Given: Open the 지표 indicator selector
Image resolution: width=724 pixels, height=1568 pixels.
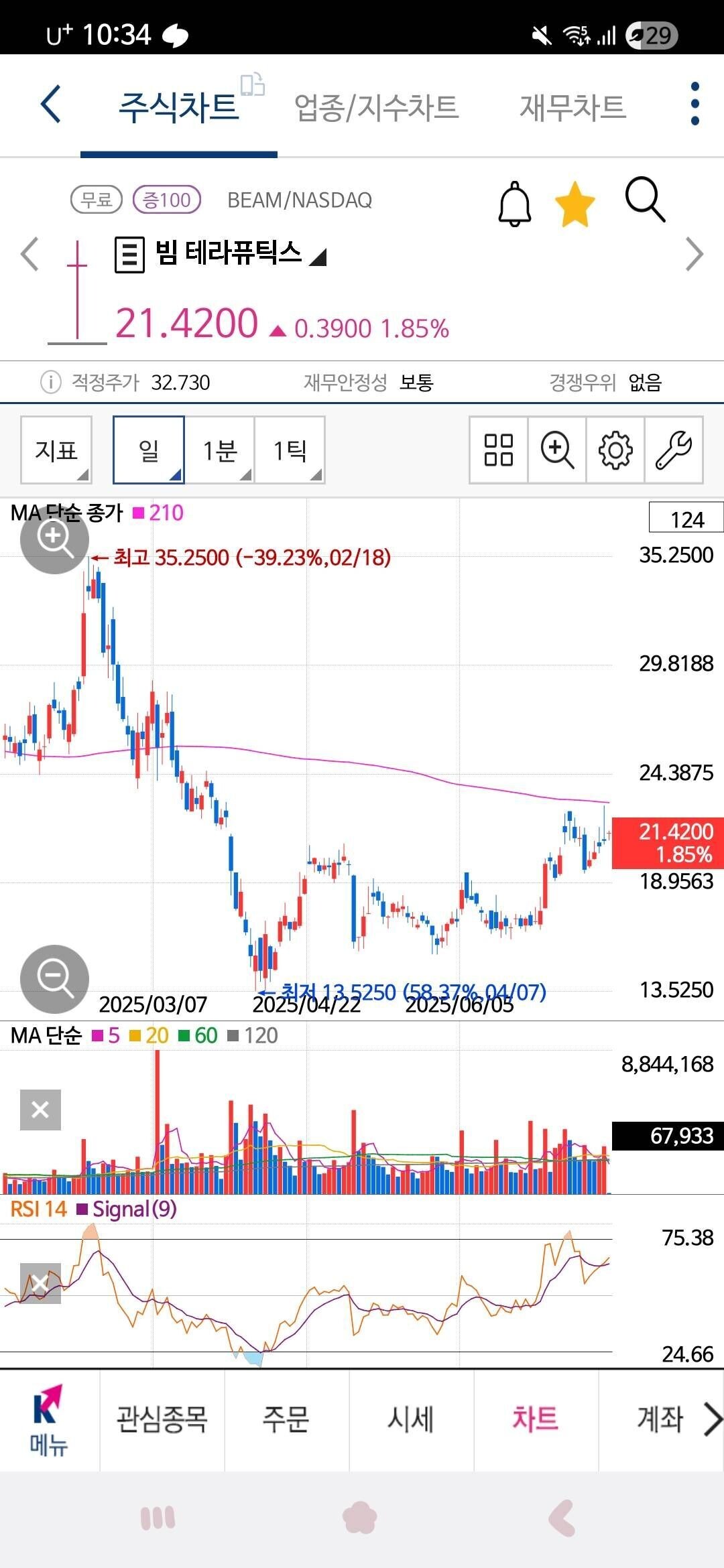Looking at the screenshot, I should click(56, 450).
